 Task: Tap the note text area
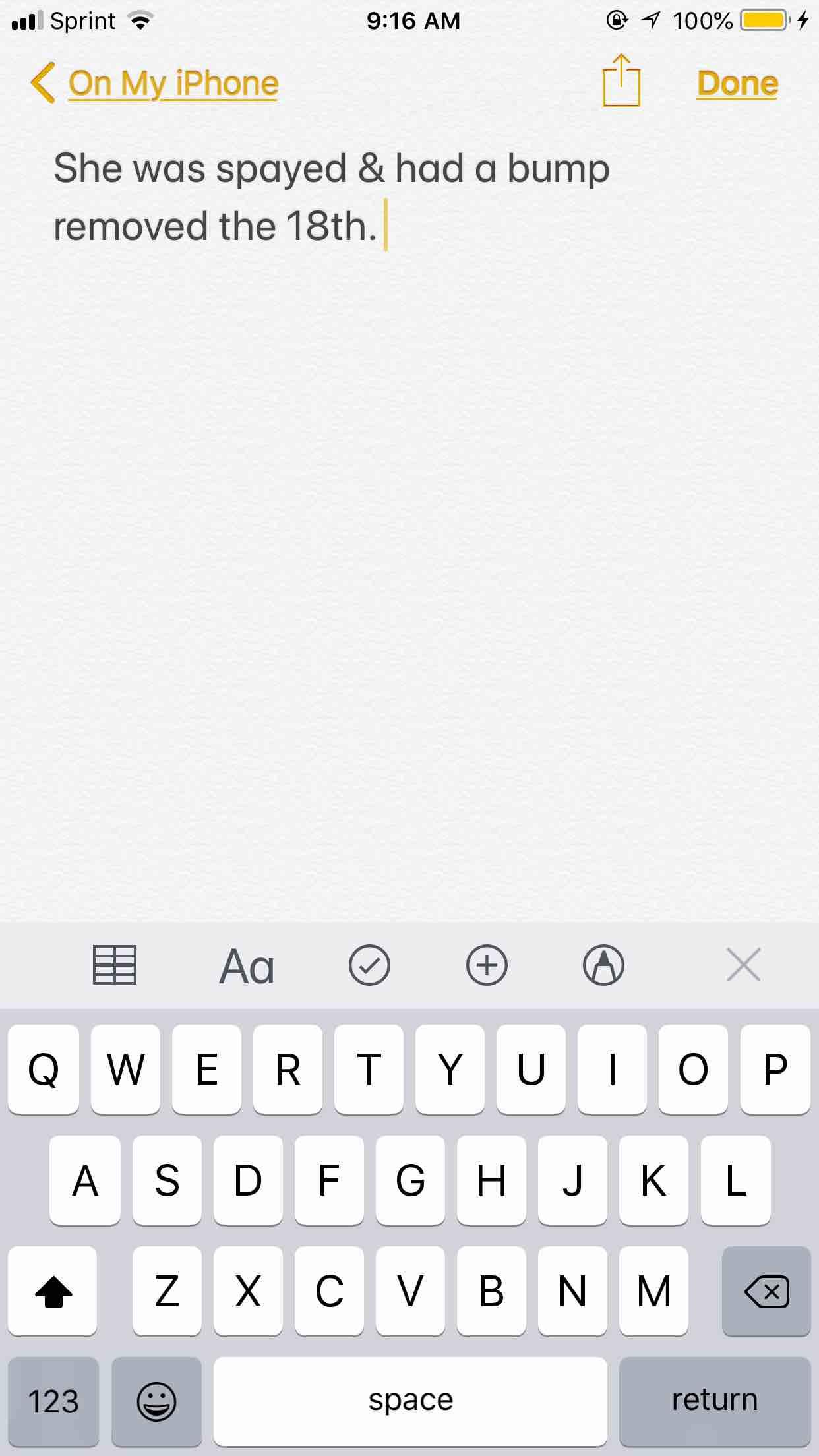tap(409, 528)
